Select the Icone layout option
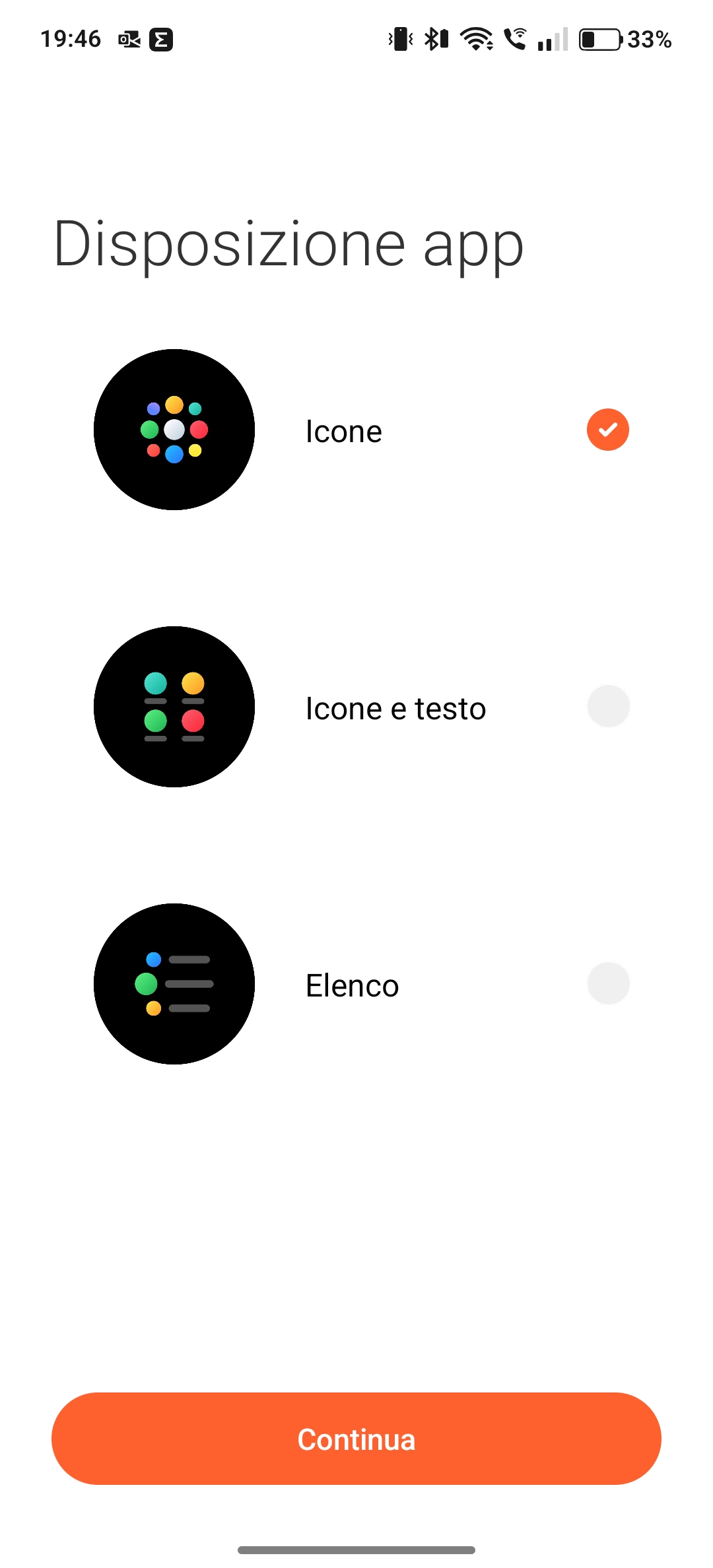The height and width of the screenshot is (1568, 713). click(x=356, y=430)
